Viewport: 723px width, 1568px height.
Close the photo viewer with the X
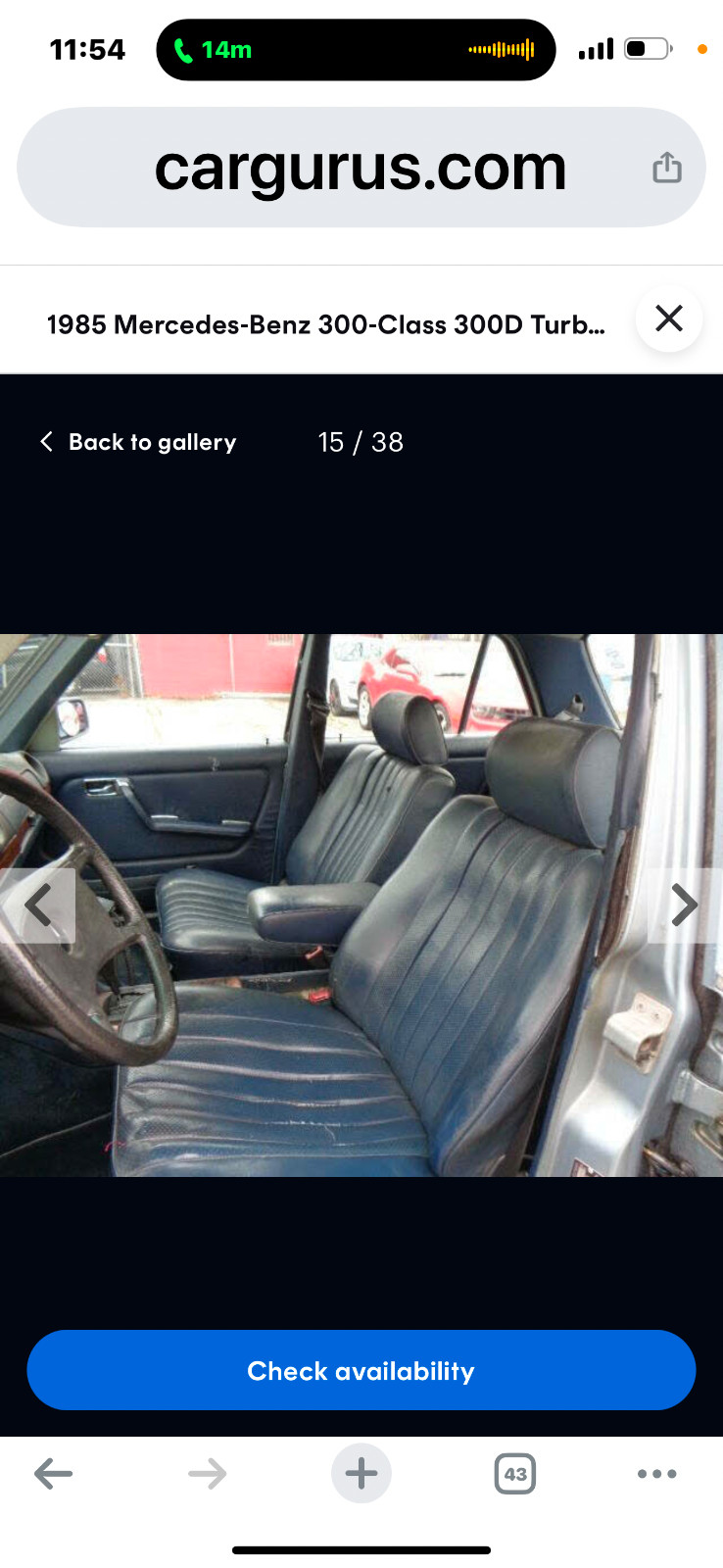coord(669,318)
